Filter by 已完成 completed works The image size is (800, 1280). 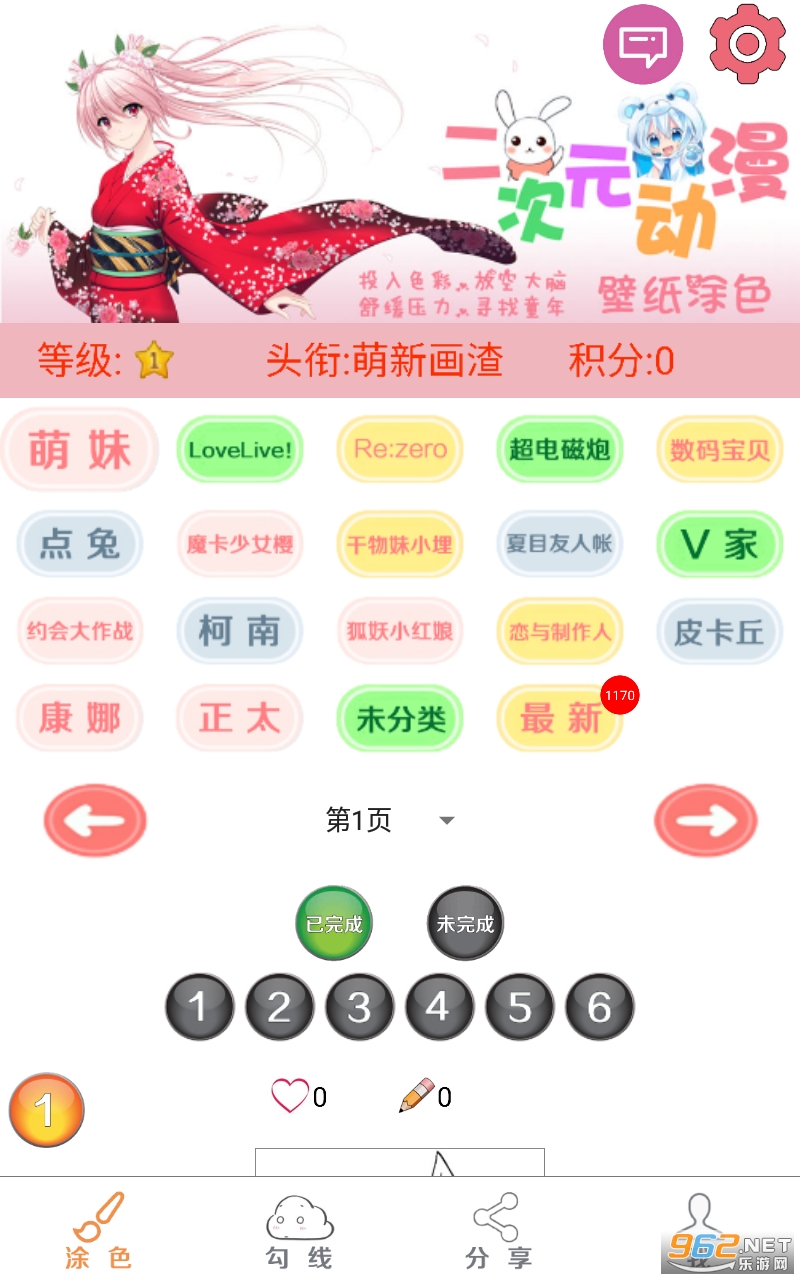tap(334, 924)
